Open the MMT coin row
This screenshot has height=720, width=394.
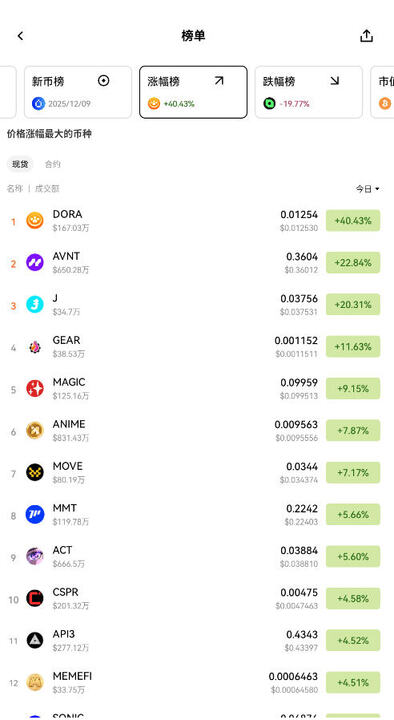(197, 515)
